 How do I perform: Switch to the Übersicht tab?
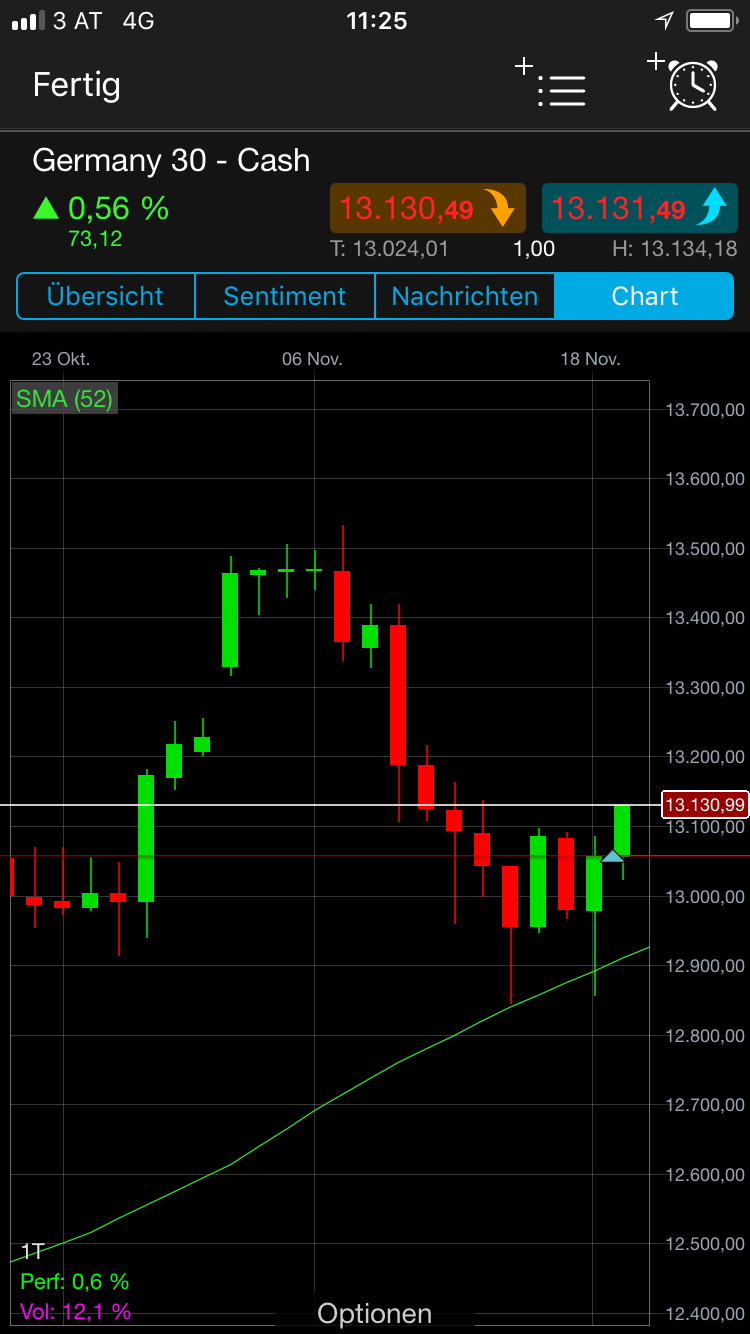105,297
